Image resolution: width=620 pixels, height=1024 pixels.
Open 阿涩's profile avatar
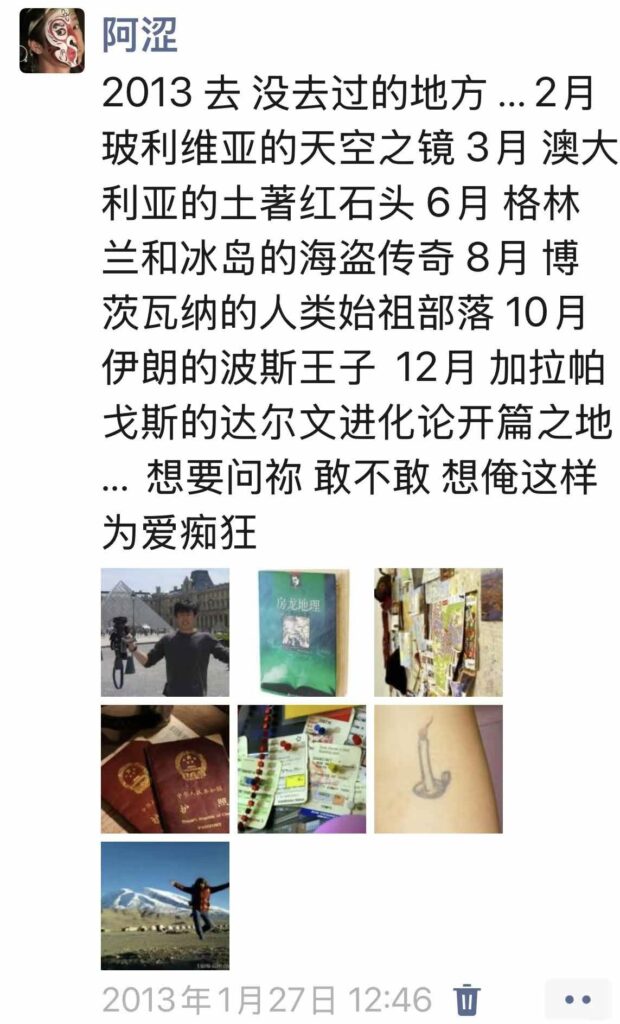click(51, 40)
